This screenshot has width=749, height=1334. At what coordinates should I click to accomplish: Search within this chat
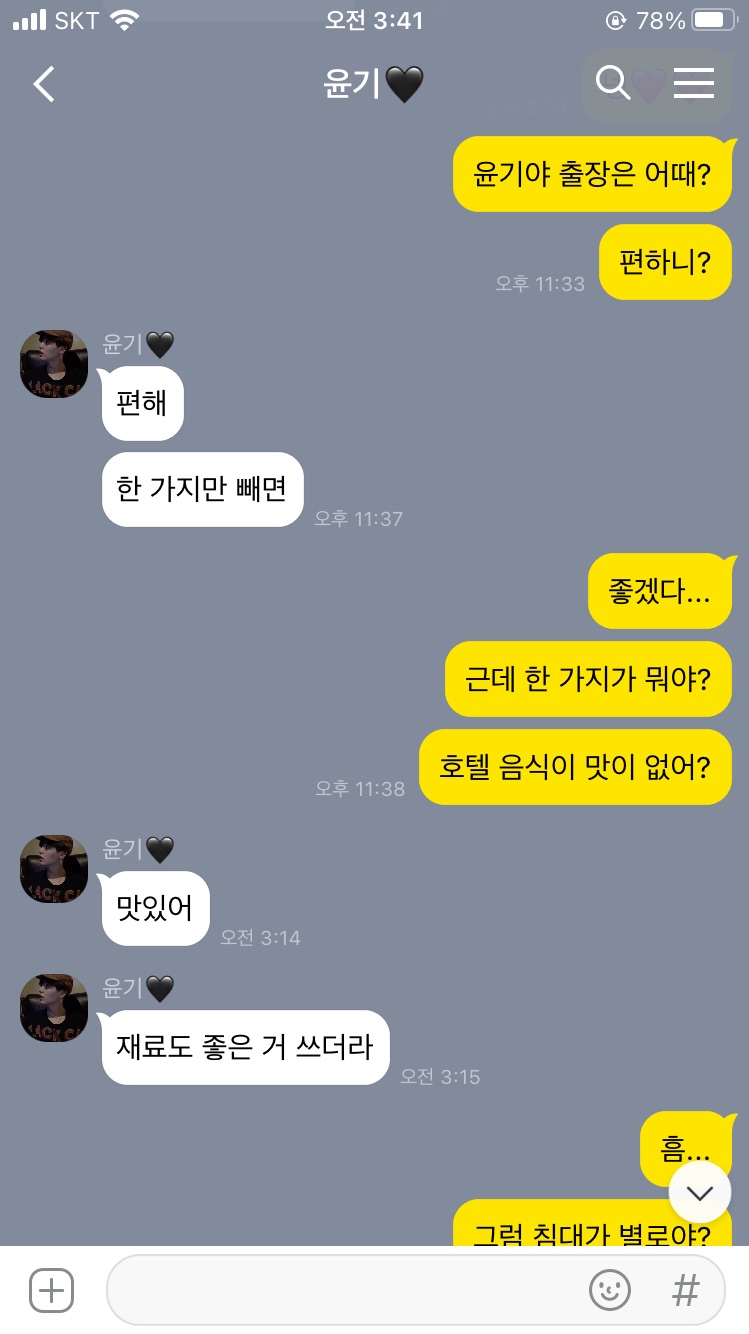click(613, 84)
